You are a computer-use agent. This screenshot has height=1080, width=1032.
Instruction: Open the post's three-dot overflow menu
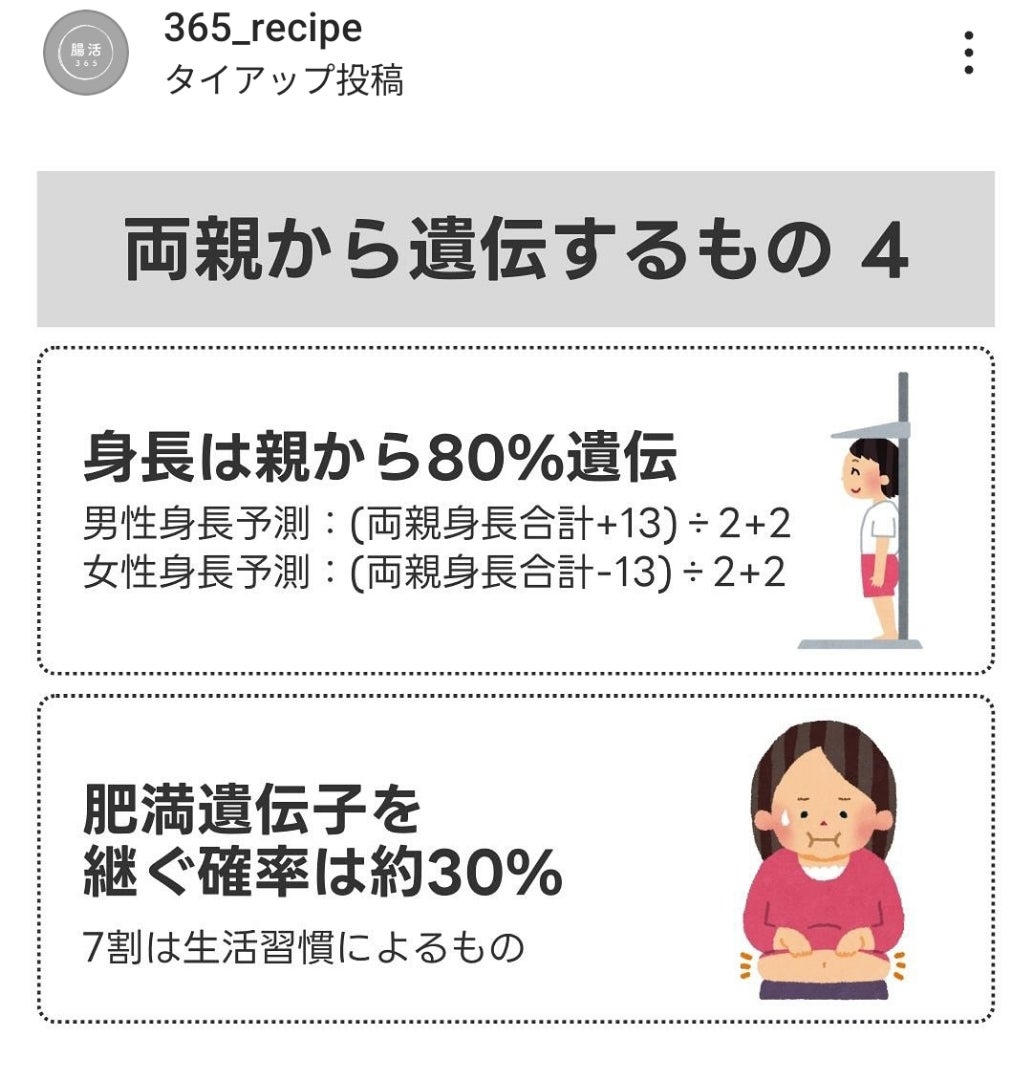pyautogui.click(x=968, y=53)
